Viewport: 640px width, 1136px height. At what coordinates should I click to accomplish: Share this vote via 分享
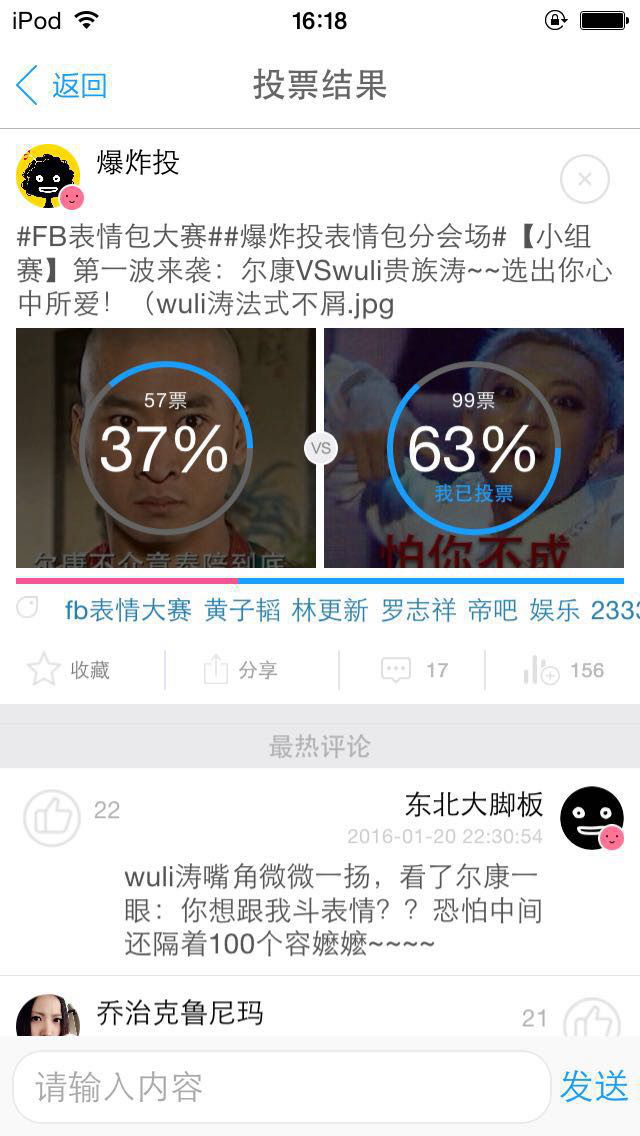(240, 670)
